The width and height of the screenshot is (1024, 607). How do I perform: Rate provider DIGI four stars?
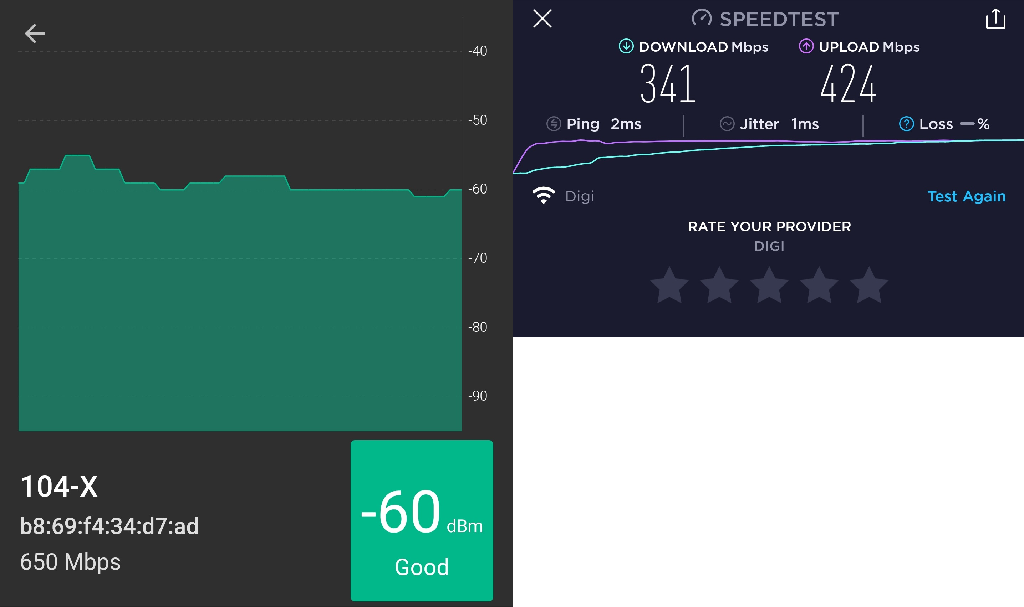pos(819,286)
